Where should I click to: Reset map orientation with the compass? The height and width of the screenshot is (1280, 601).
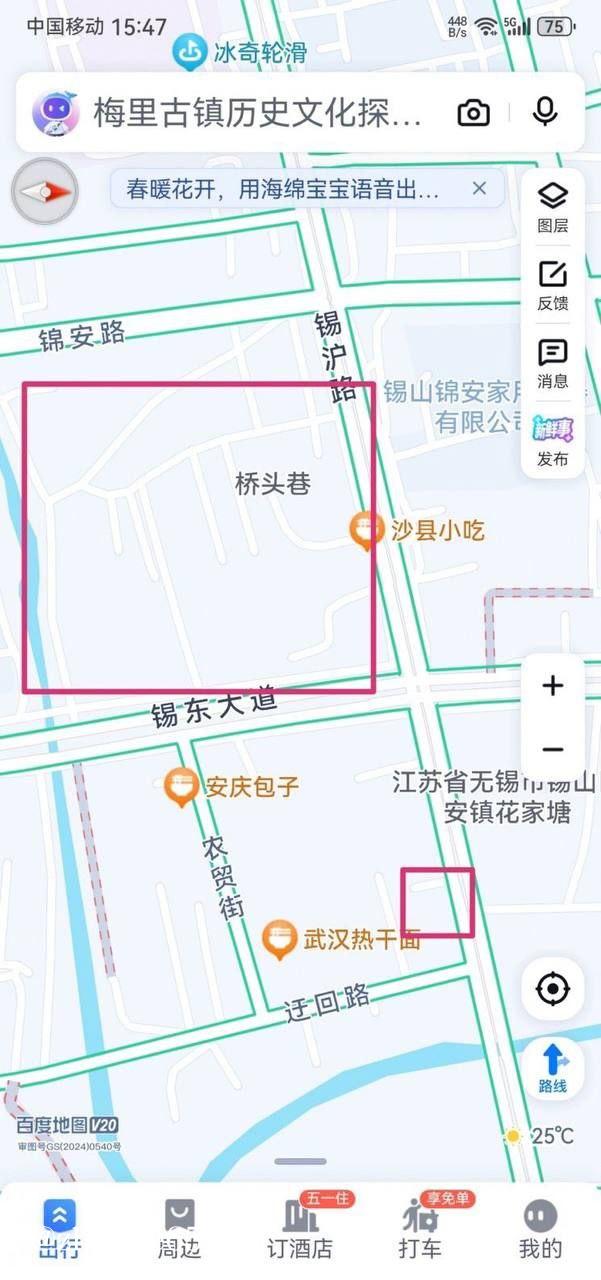pos(45,191)
